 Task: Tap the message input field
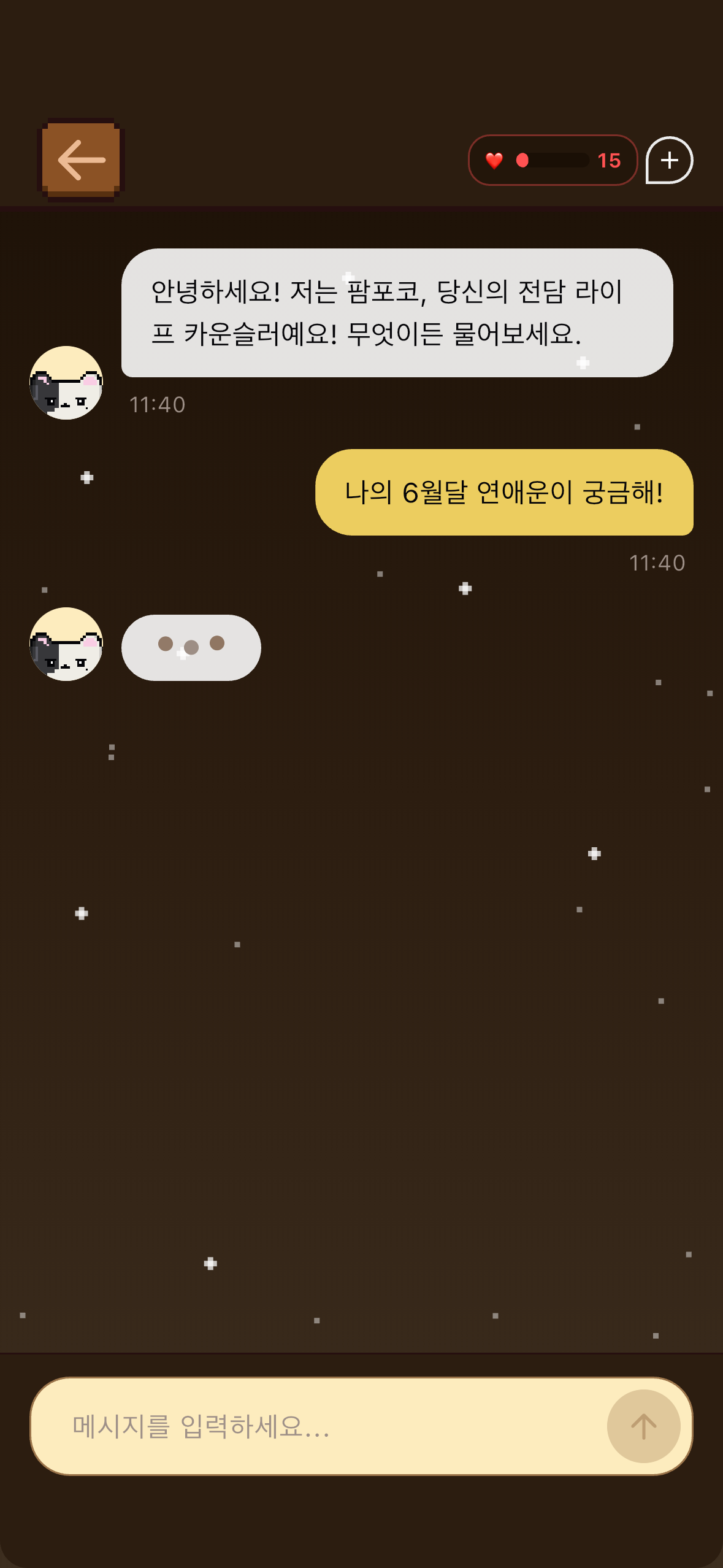pyautogui.click(x=307, y=1426)
